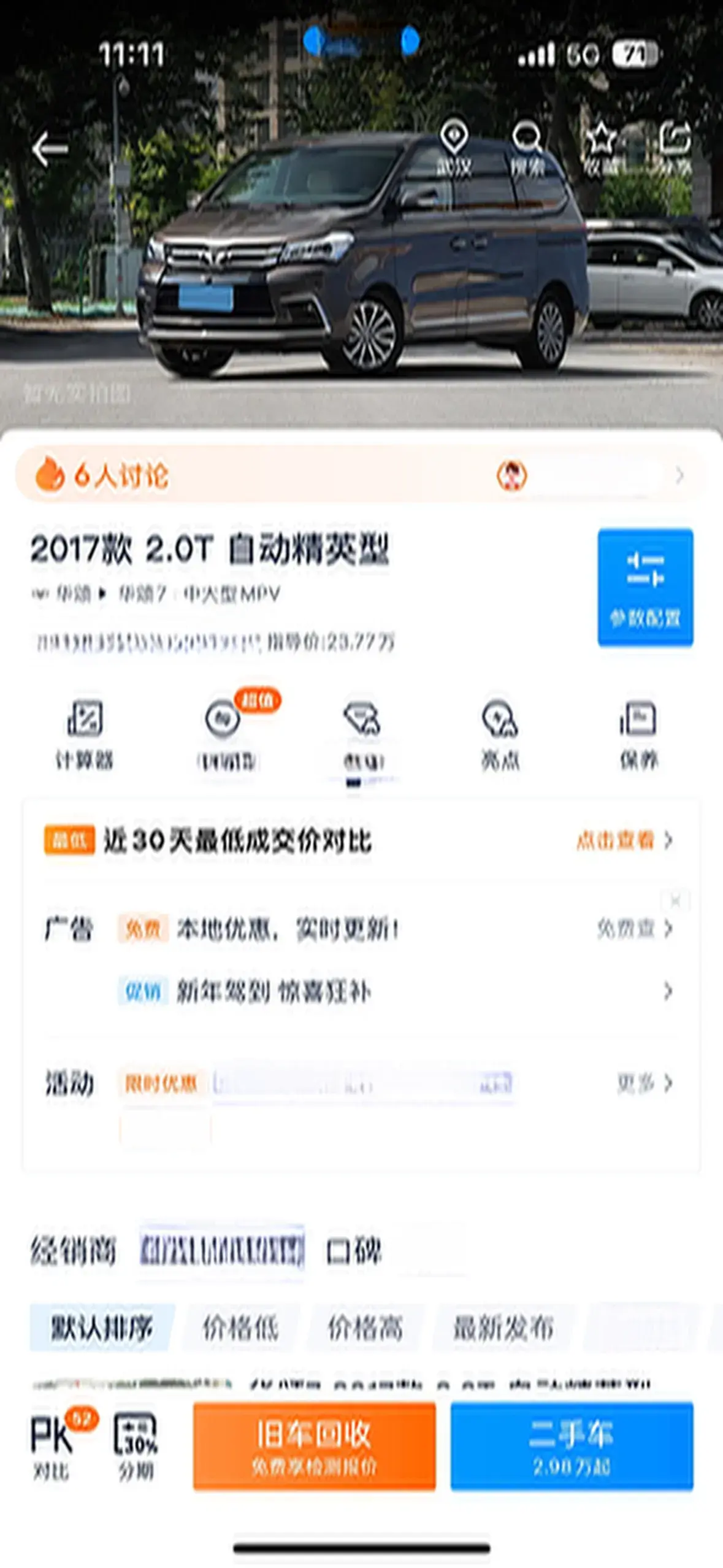Sort dealers by 最新发布

coord(503,1328)
